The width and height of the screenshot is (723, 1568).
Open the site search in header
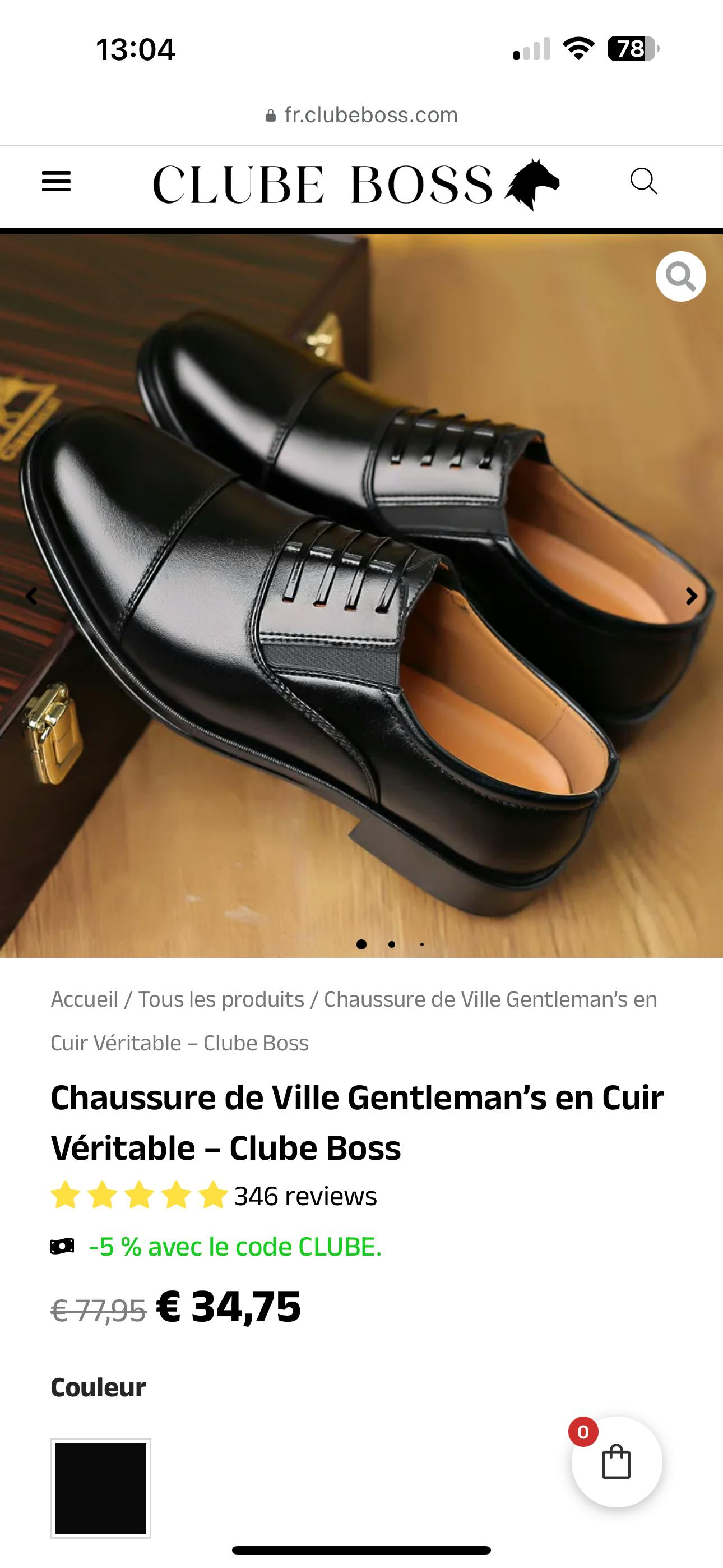pos(643,181)
